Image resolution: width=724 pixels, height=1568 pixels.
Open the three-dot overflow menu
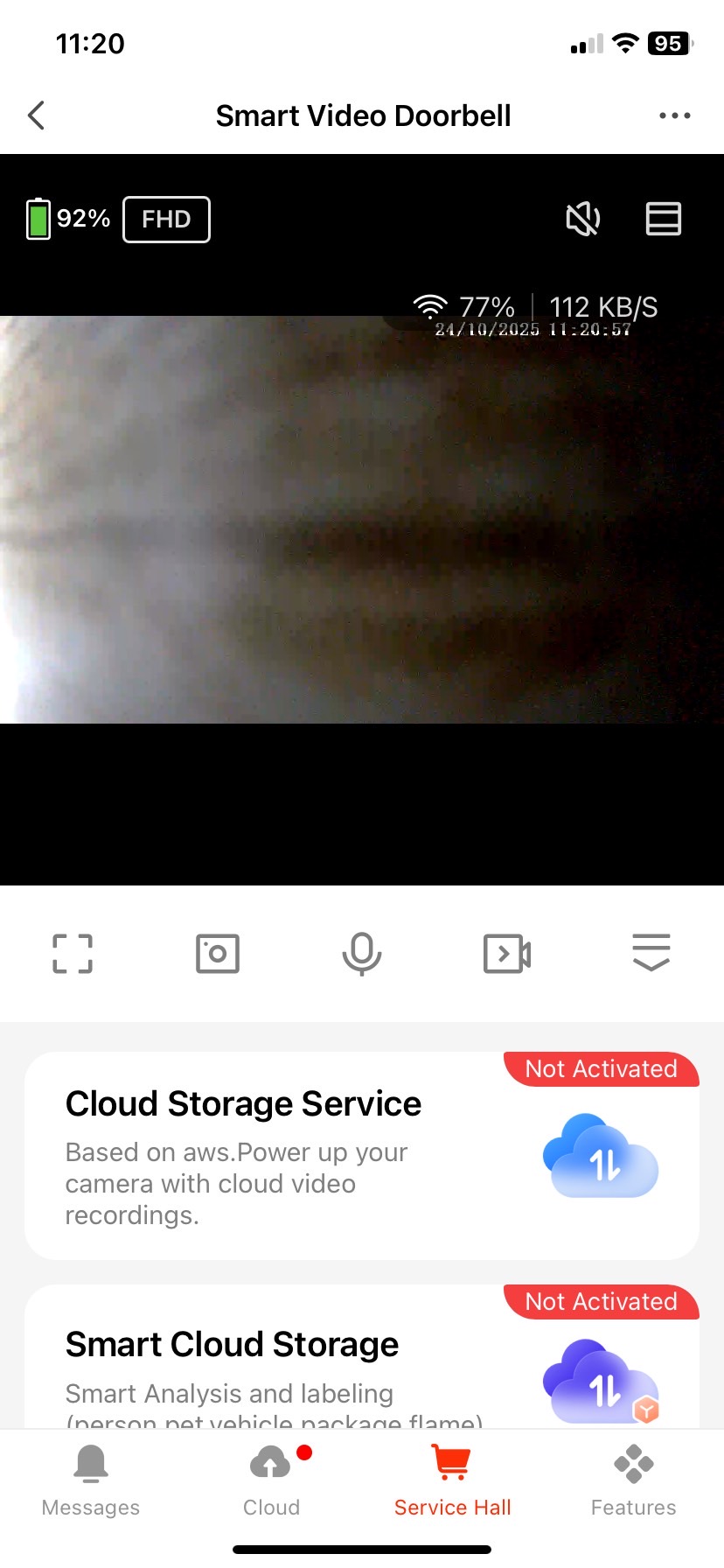[x=674, y=115]
